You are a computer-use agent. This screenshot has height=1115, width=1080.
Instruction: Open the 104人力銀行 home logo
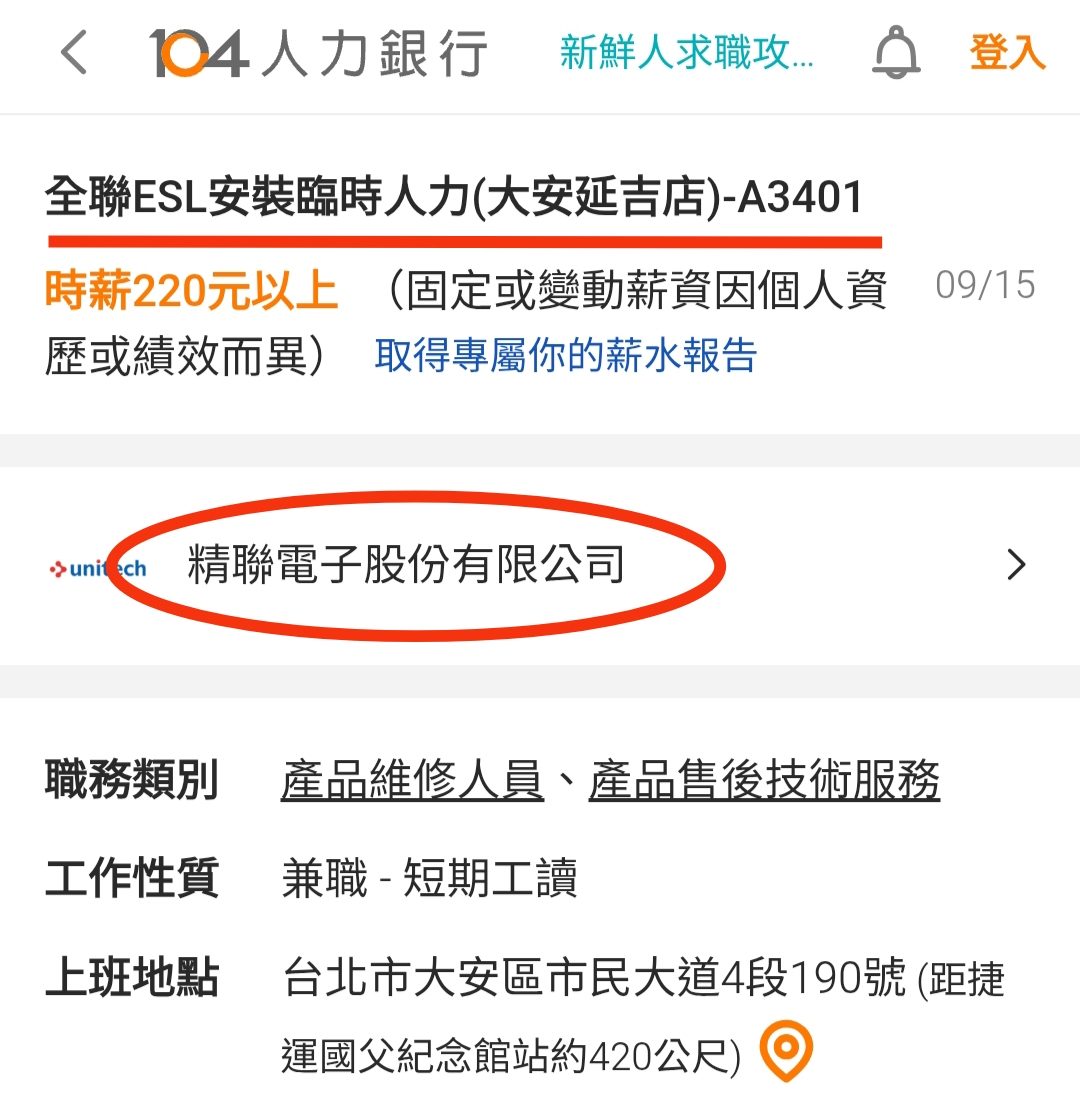[318, 53]
